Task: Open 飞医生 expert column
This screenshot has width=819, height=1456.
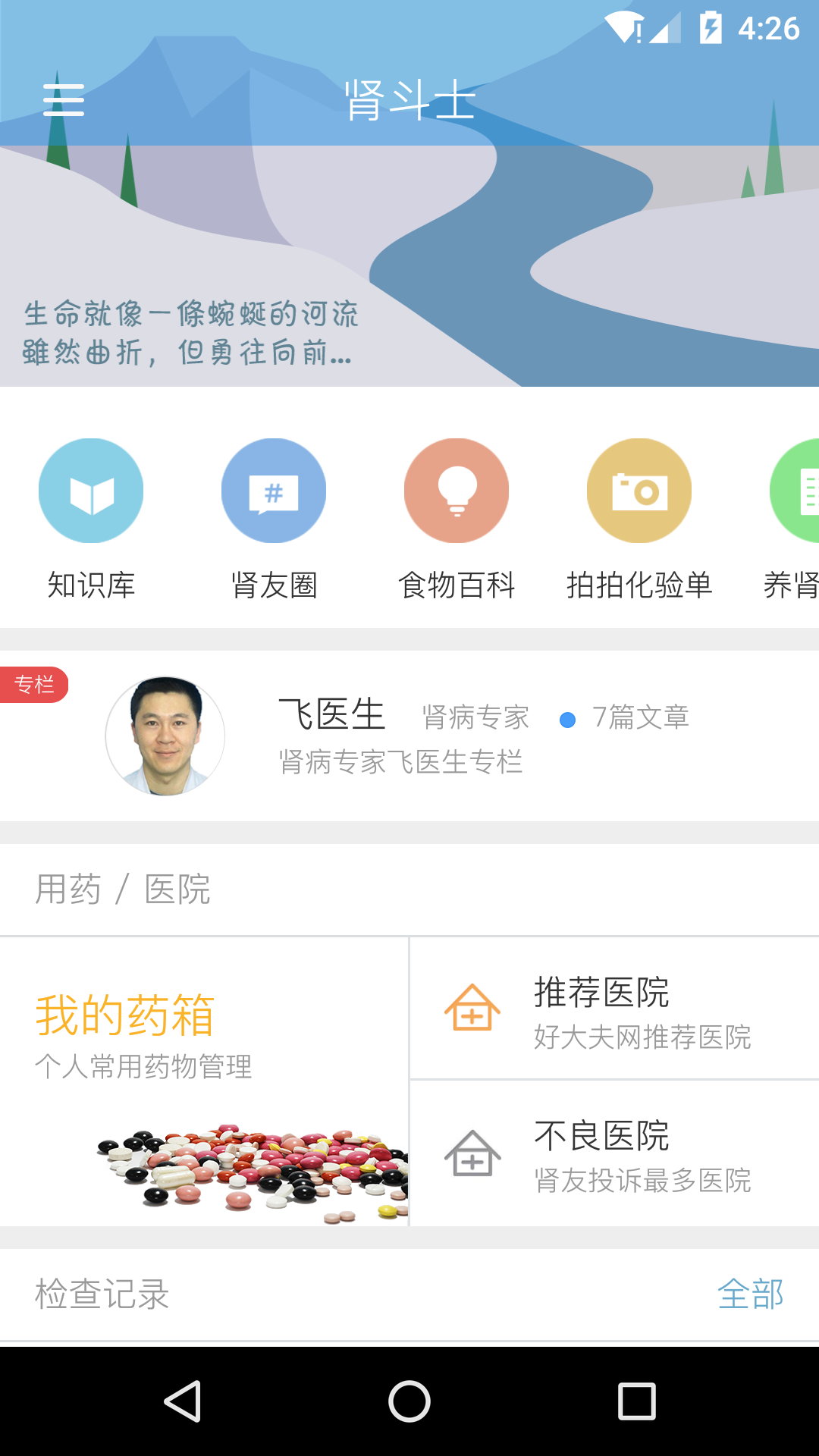Action: coord(409,736)
